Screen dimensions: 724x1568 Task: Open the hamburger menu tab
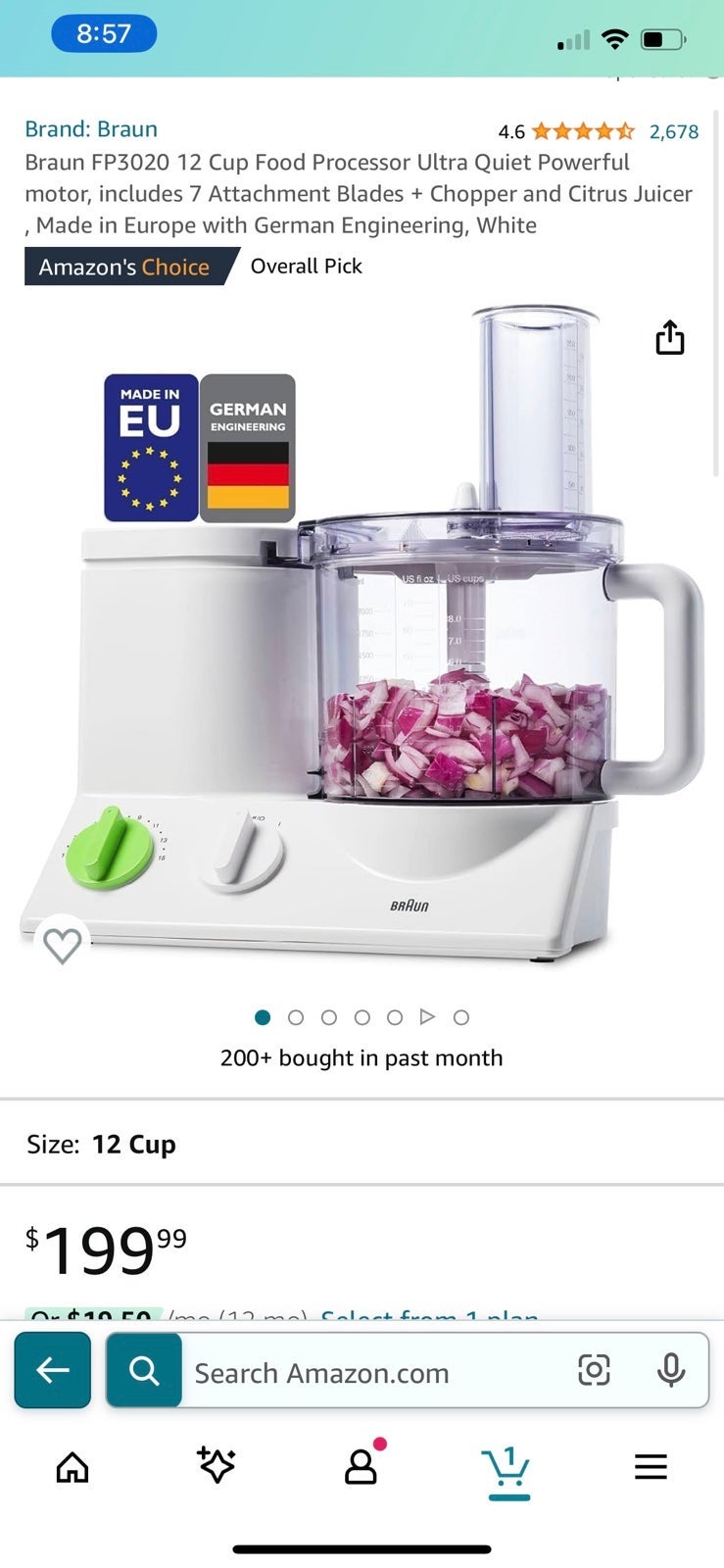point(651,1467)
